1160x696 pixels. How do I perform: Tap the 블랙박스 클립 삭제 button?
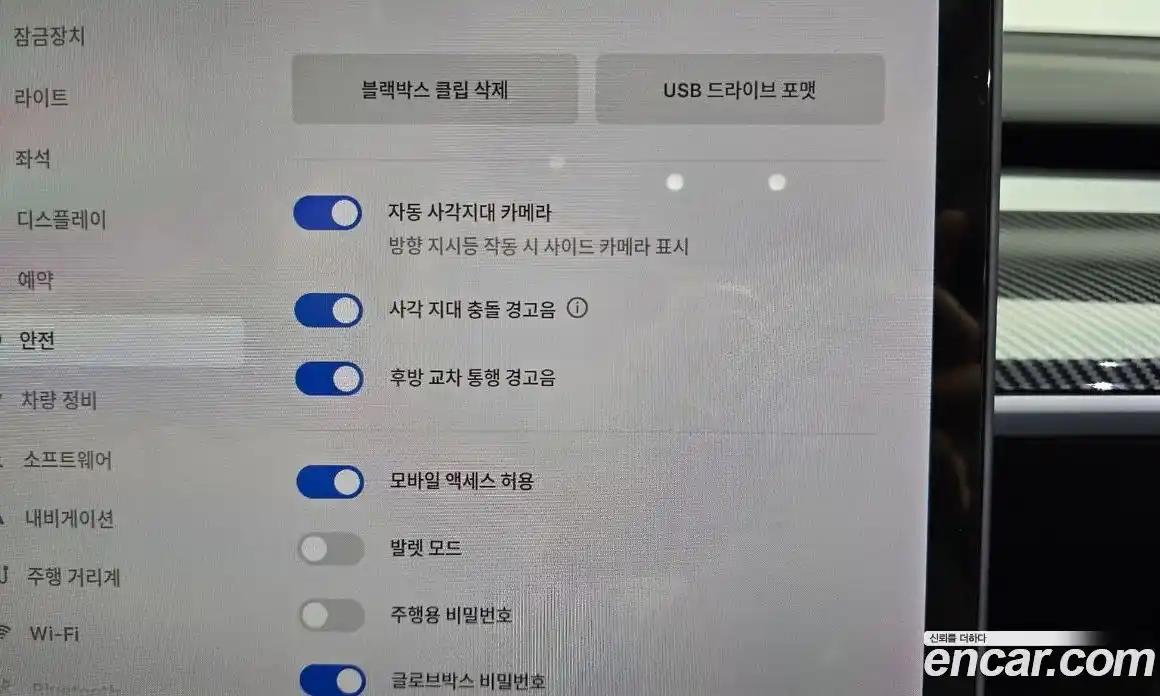(x=435, y=89)
